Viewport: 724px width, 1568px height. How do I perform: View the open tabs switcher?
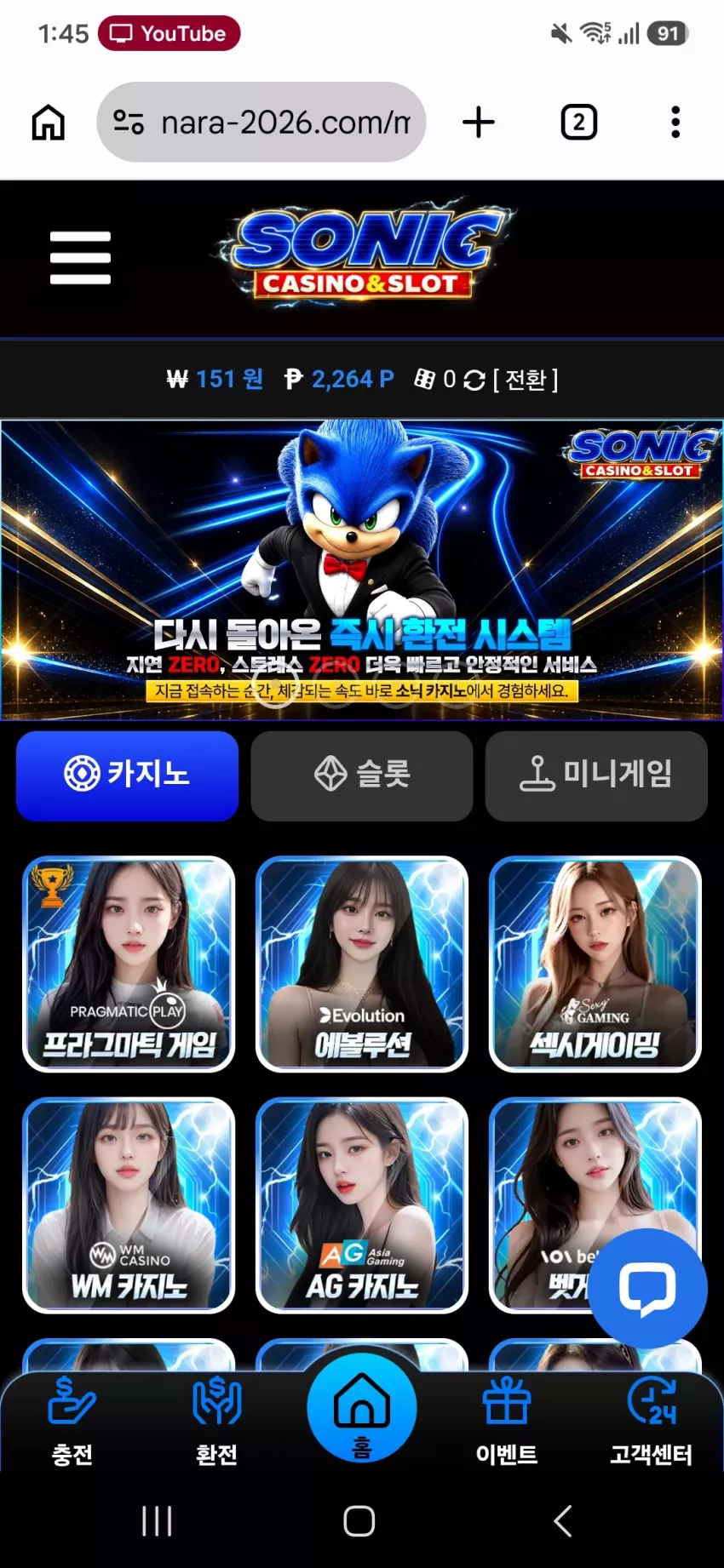point(579,123)
